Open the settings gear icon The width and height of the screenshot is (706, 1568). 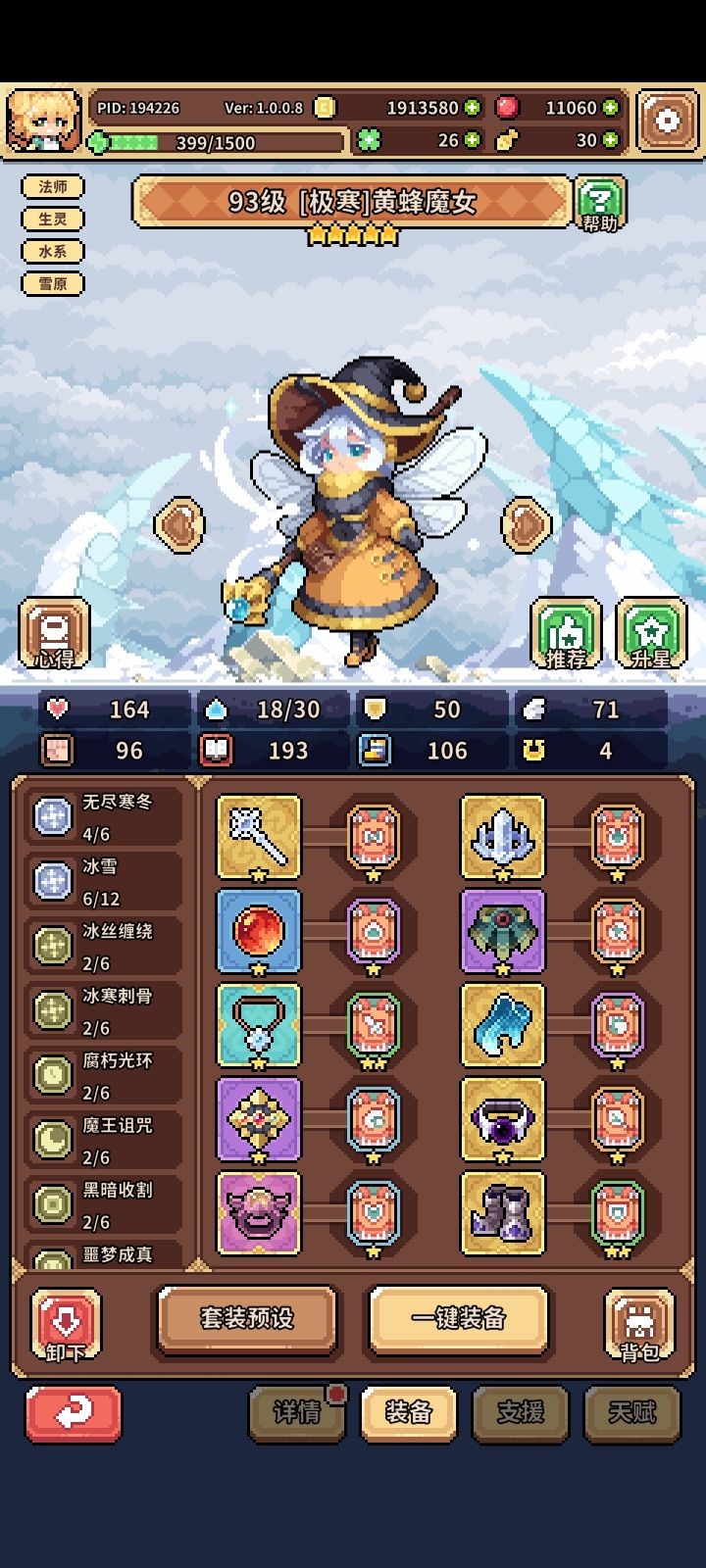pos(668,119)
